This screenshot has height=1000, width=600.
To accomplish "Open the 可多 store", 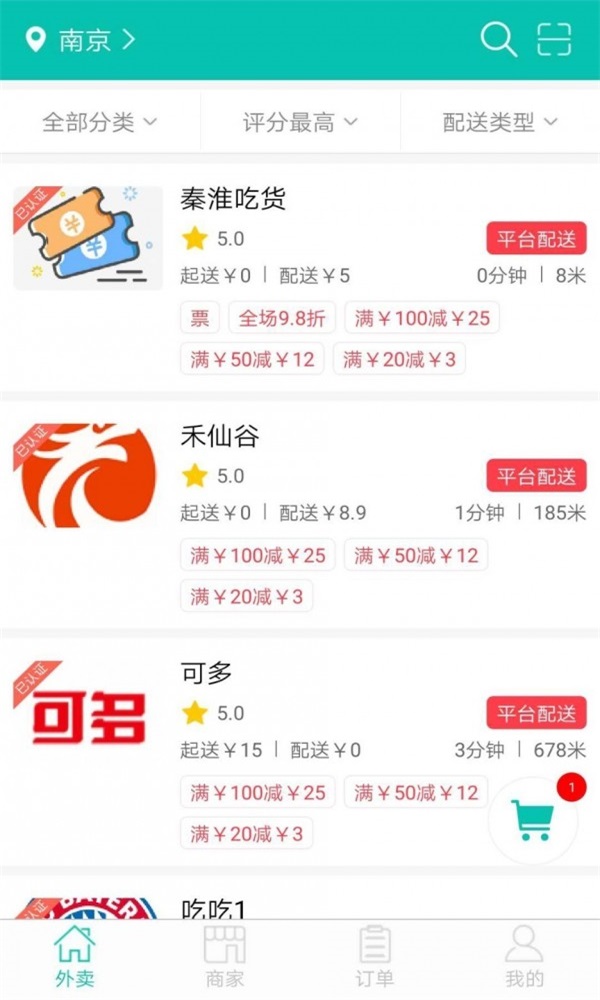I will 207,673.
